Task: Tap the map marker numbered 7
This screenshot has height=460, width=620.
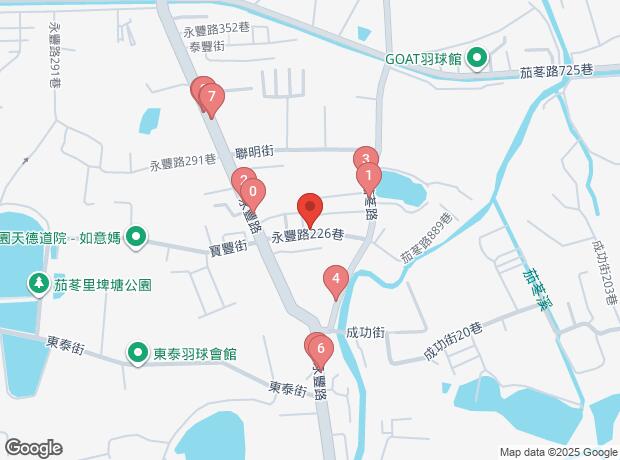Action: (211, 99)
